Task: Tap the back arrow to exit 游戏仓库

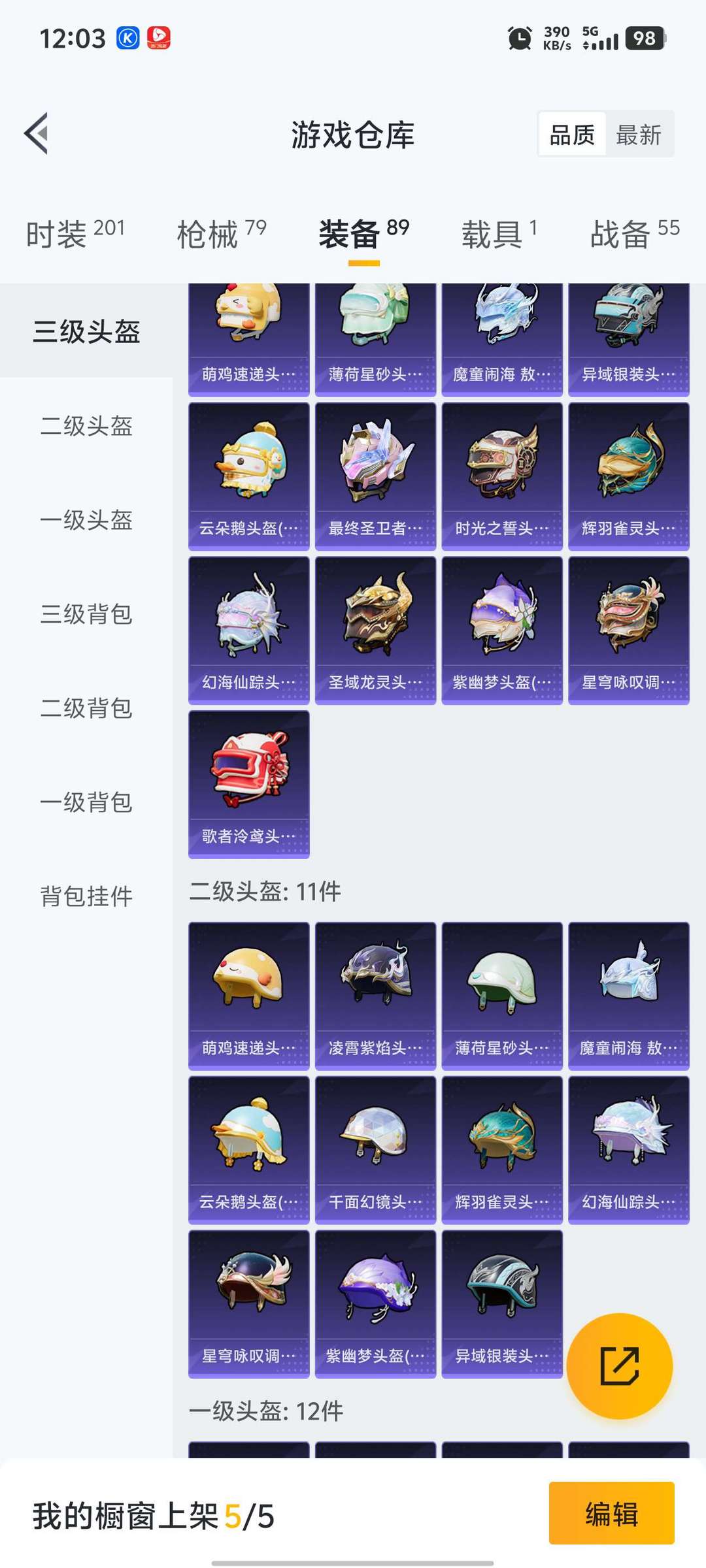Action: [37, 134]
